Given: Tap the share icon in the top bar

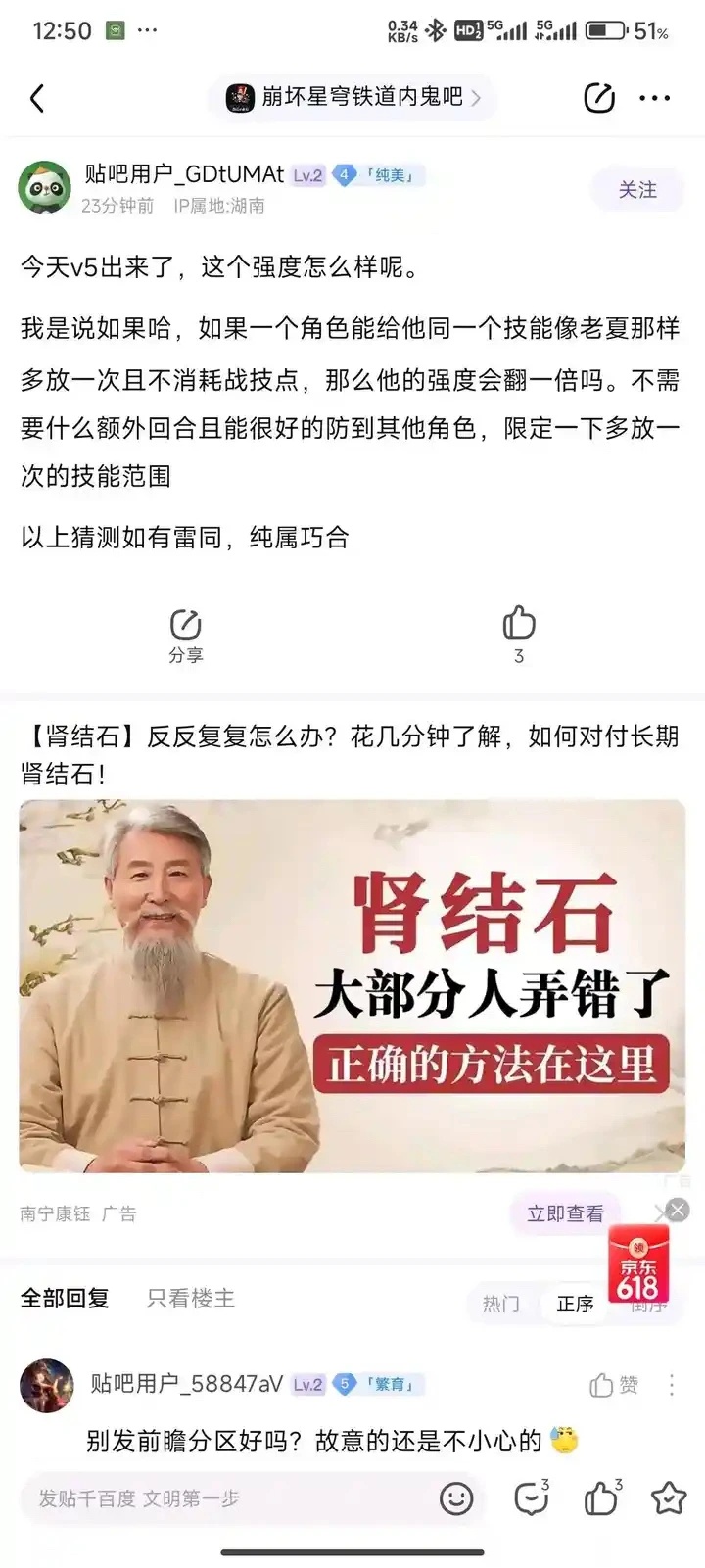Looking at the screenshot, I should pos(598,98).
